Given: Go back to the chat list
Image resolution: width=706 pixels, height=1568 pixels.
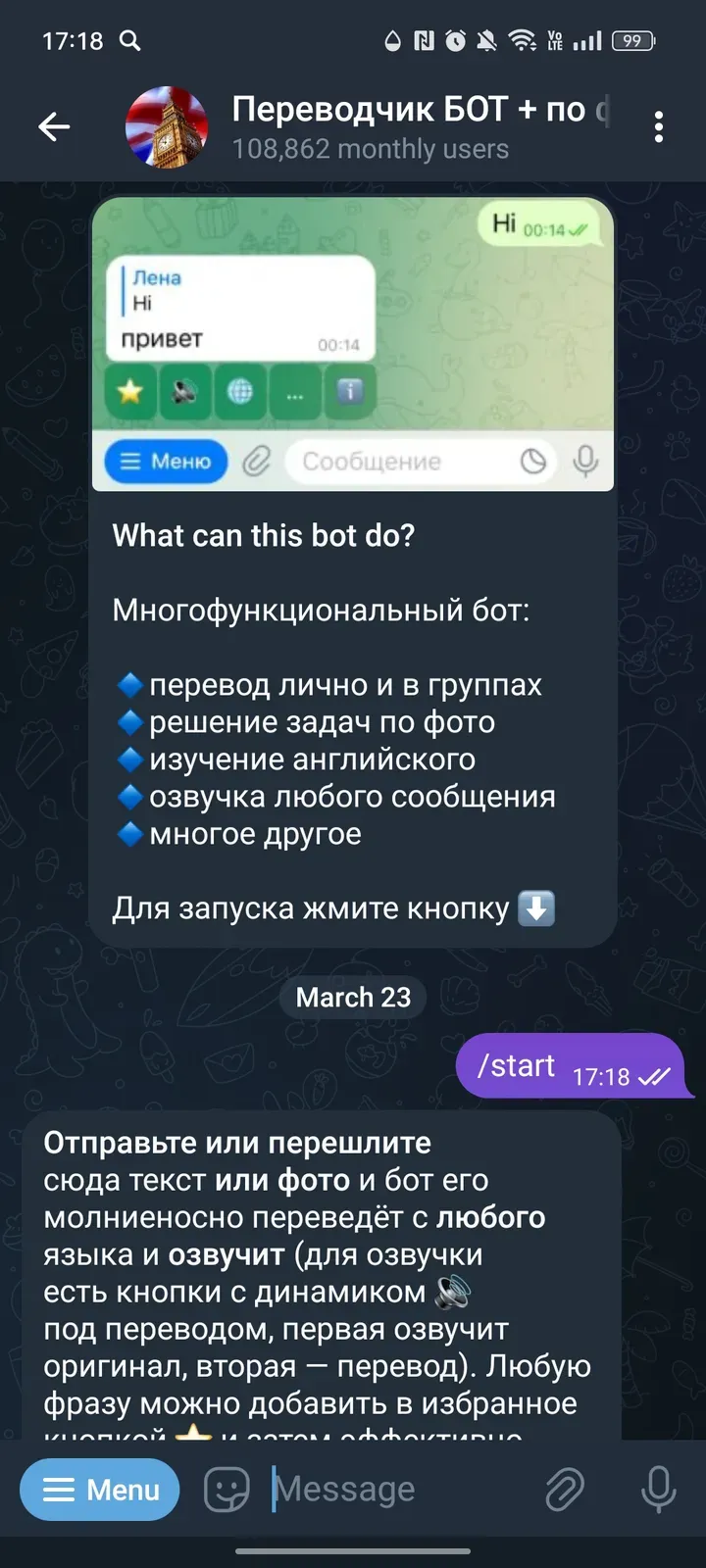Looking at the screenshot, I should (54, 126).
